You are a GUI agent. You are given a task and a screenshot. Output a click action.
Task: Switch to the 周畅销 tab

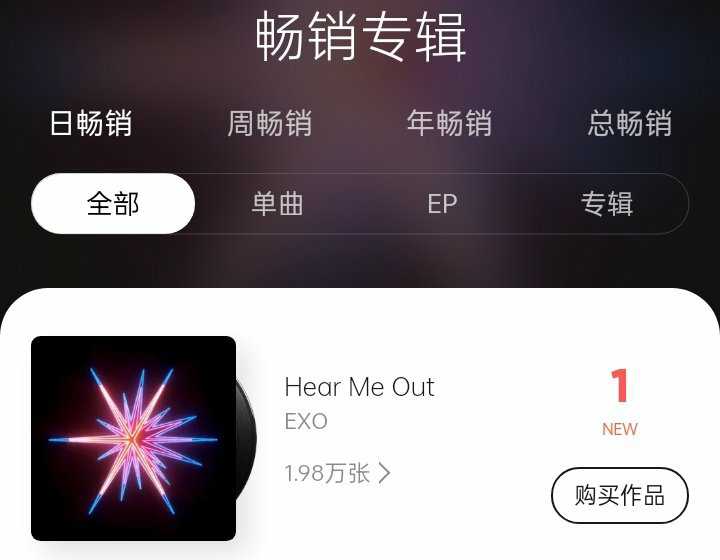point(269,124)
